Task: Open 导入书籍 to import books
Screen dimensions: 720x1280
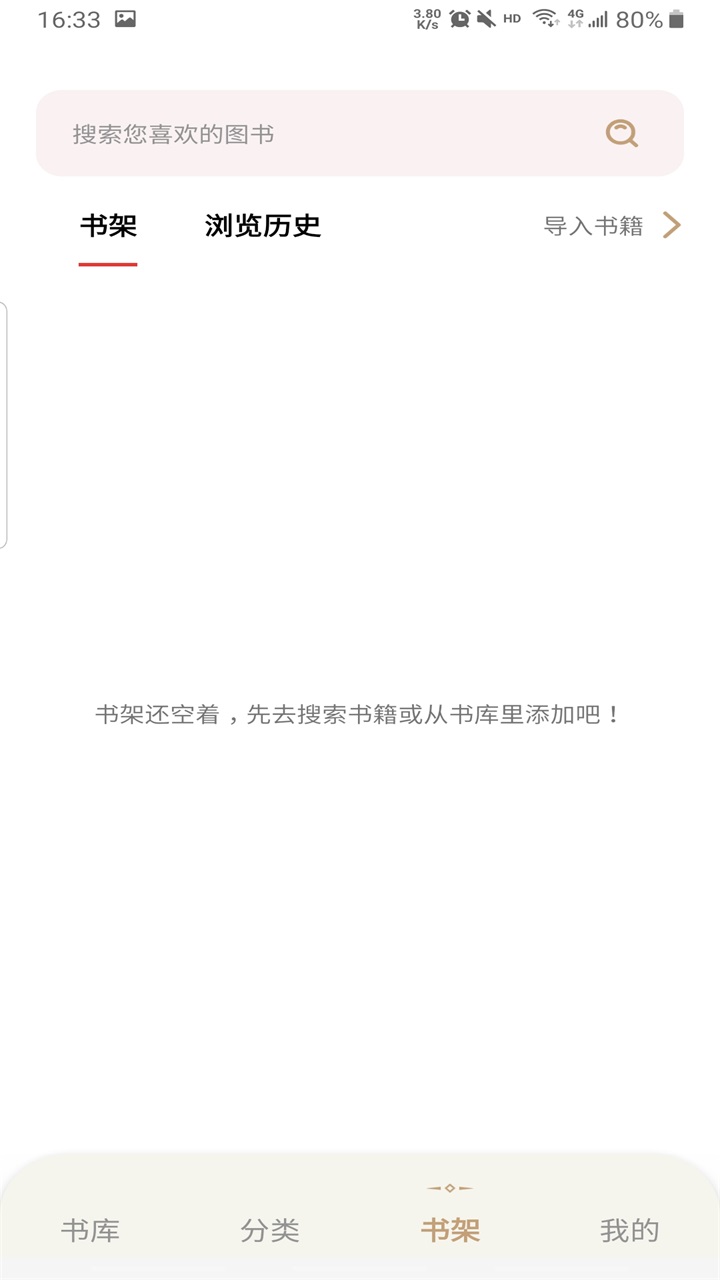Action: 610,226
